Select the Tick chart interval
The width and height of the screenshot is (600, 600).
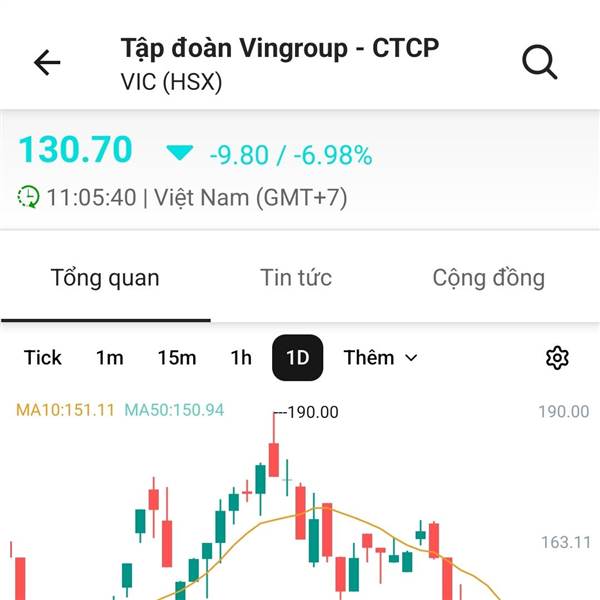coord(43,358)
